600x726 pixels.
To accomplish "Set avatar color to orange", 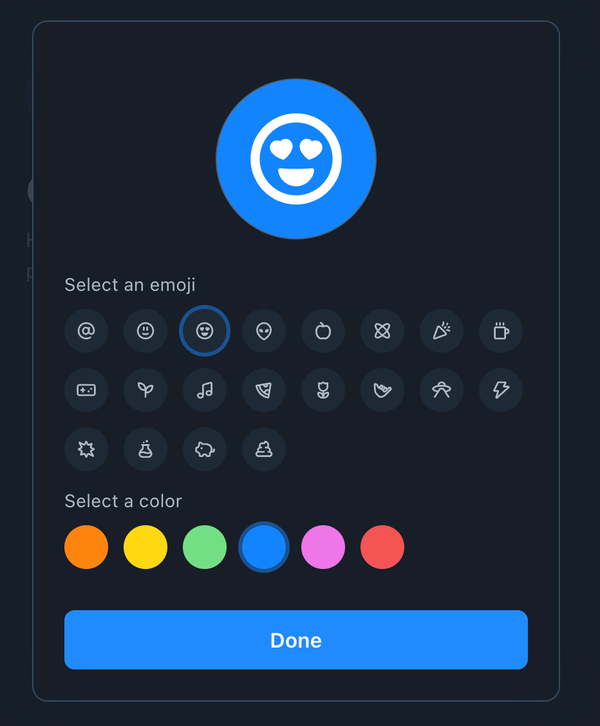I will pos(86,547).
